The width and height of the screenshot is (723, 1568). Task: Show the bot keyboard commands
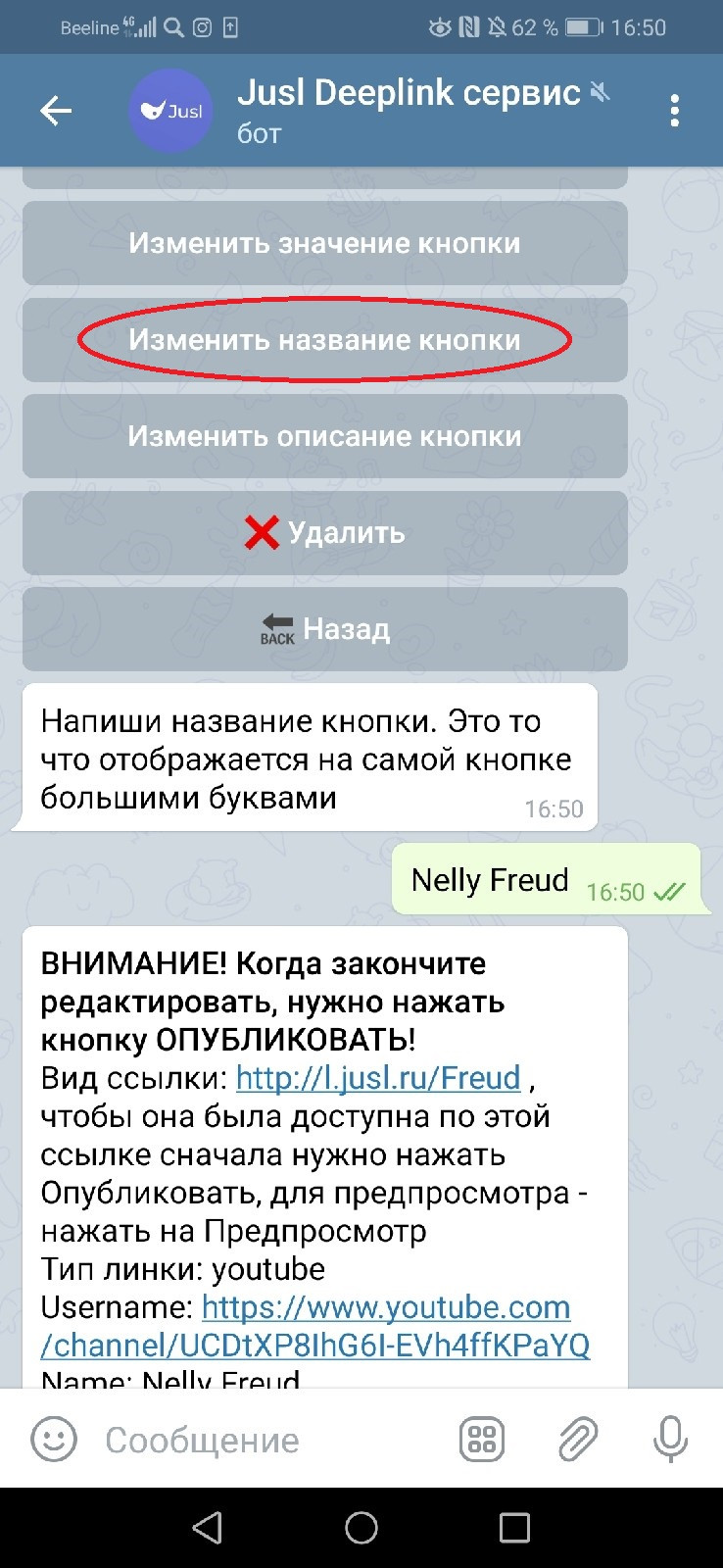point(482,1440)
